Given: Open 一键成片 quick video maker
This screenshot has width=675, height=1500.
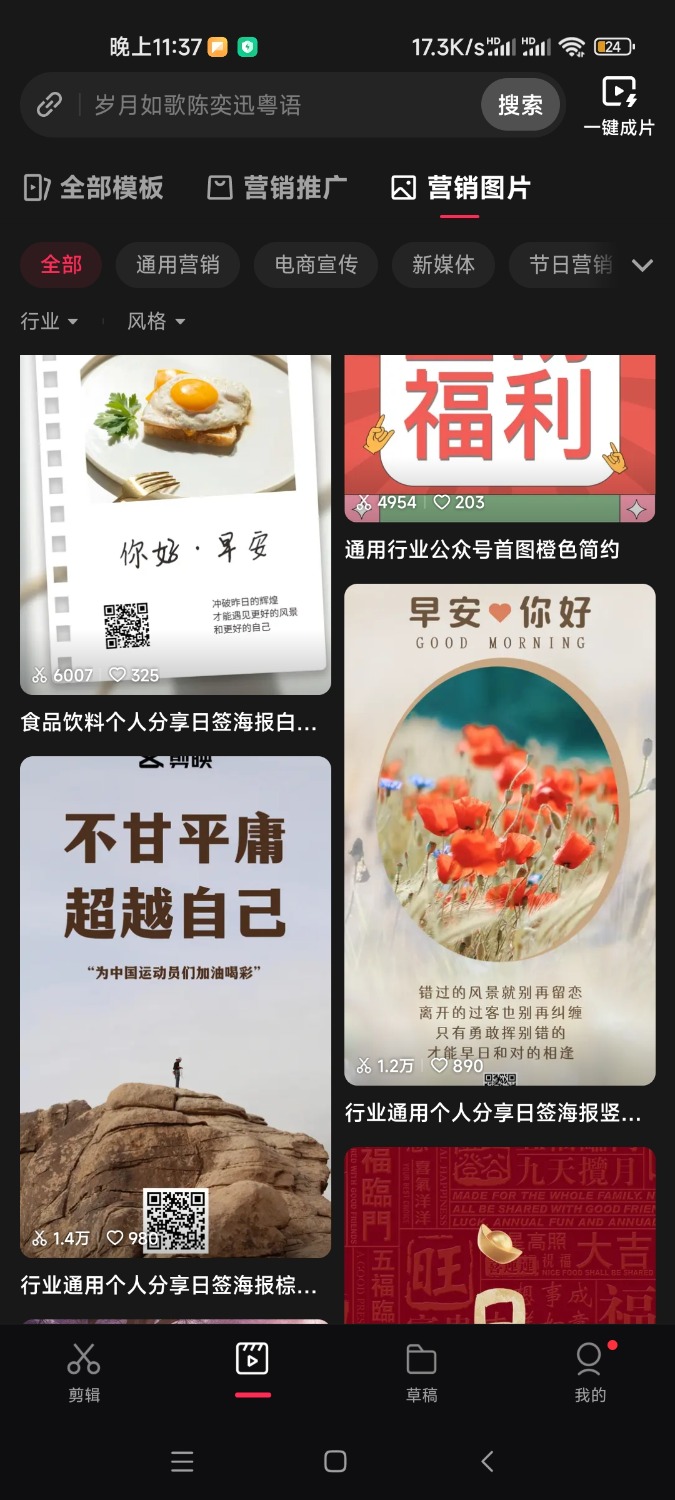Looking at the screenshot, I should [x=619, y=106].
